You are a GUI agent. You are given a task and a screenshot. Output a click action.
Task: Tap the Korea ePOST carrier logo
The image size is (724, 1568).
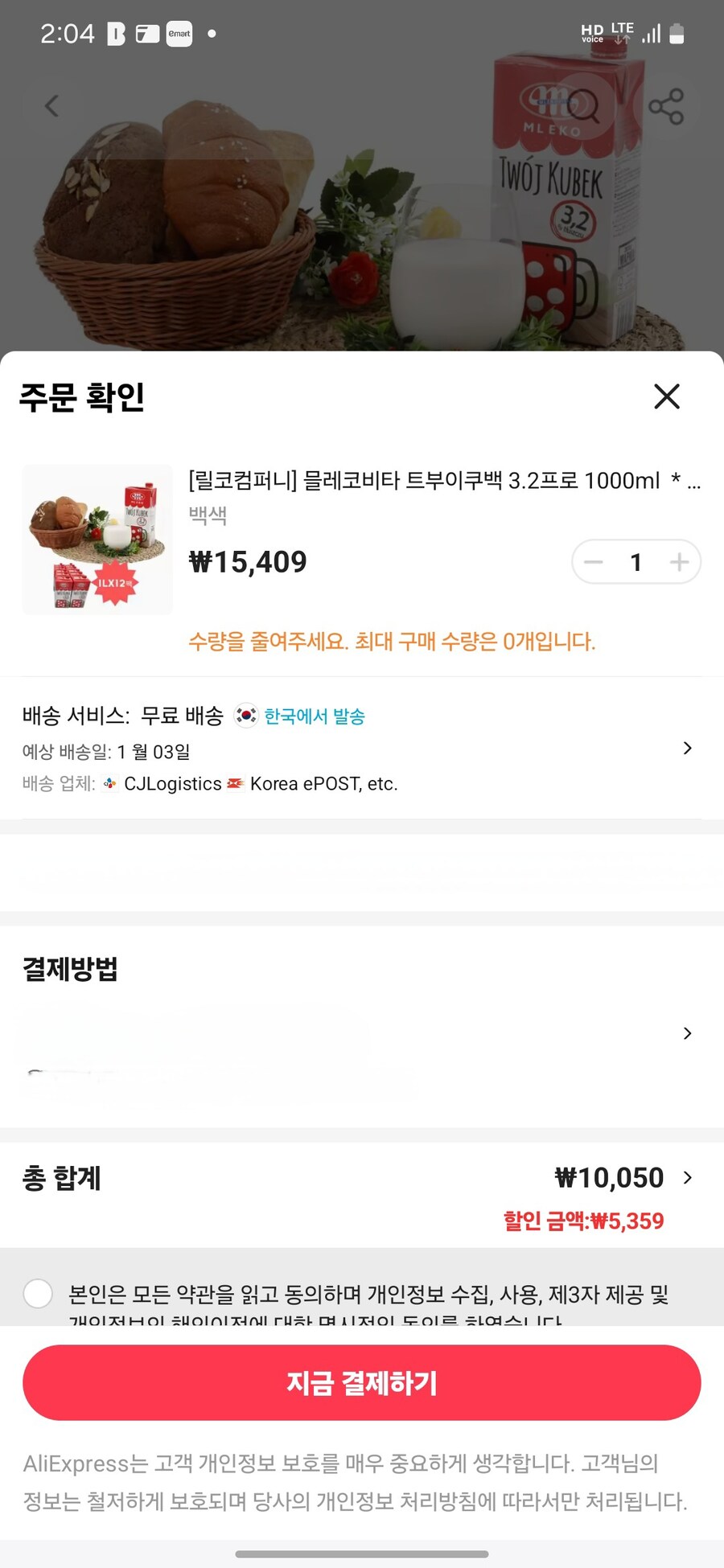(x=234, y=783)
